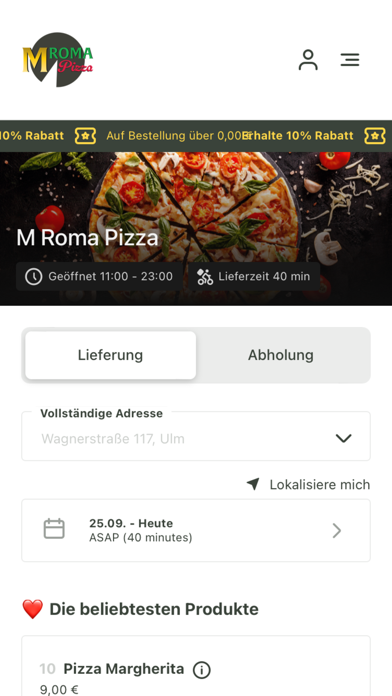Show info for Pizza Margherita
The width and height of the screenshot is (392, 696).
(x=202, y=670)
